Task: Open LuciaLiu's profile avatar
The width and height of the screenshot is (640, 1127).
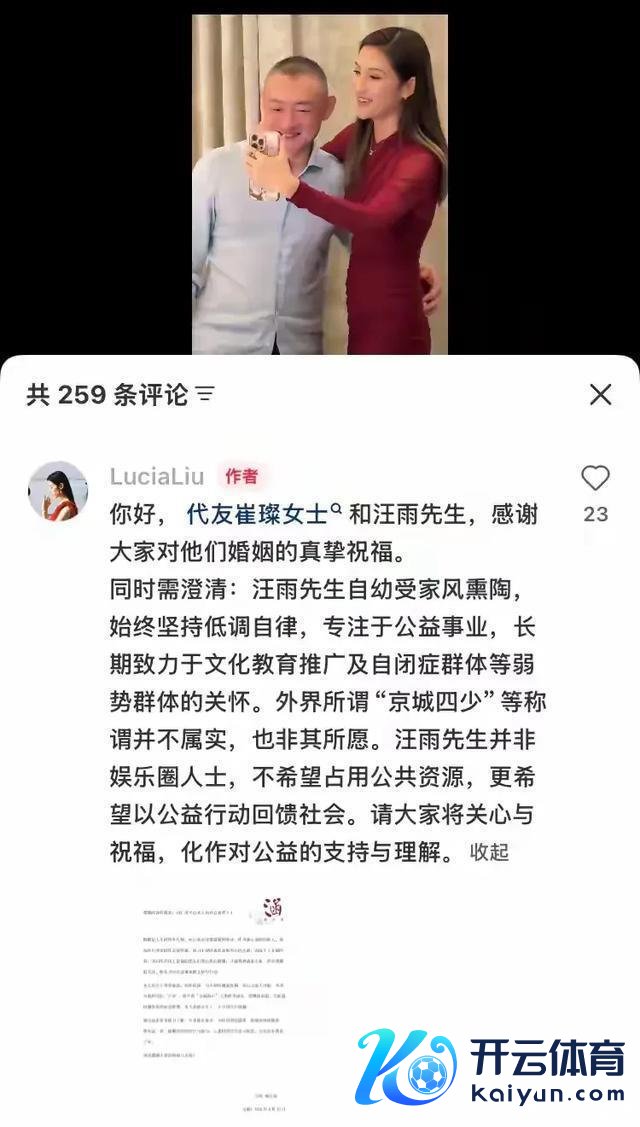Action: pos(58,490)
